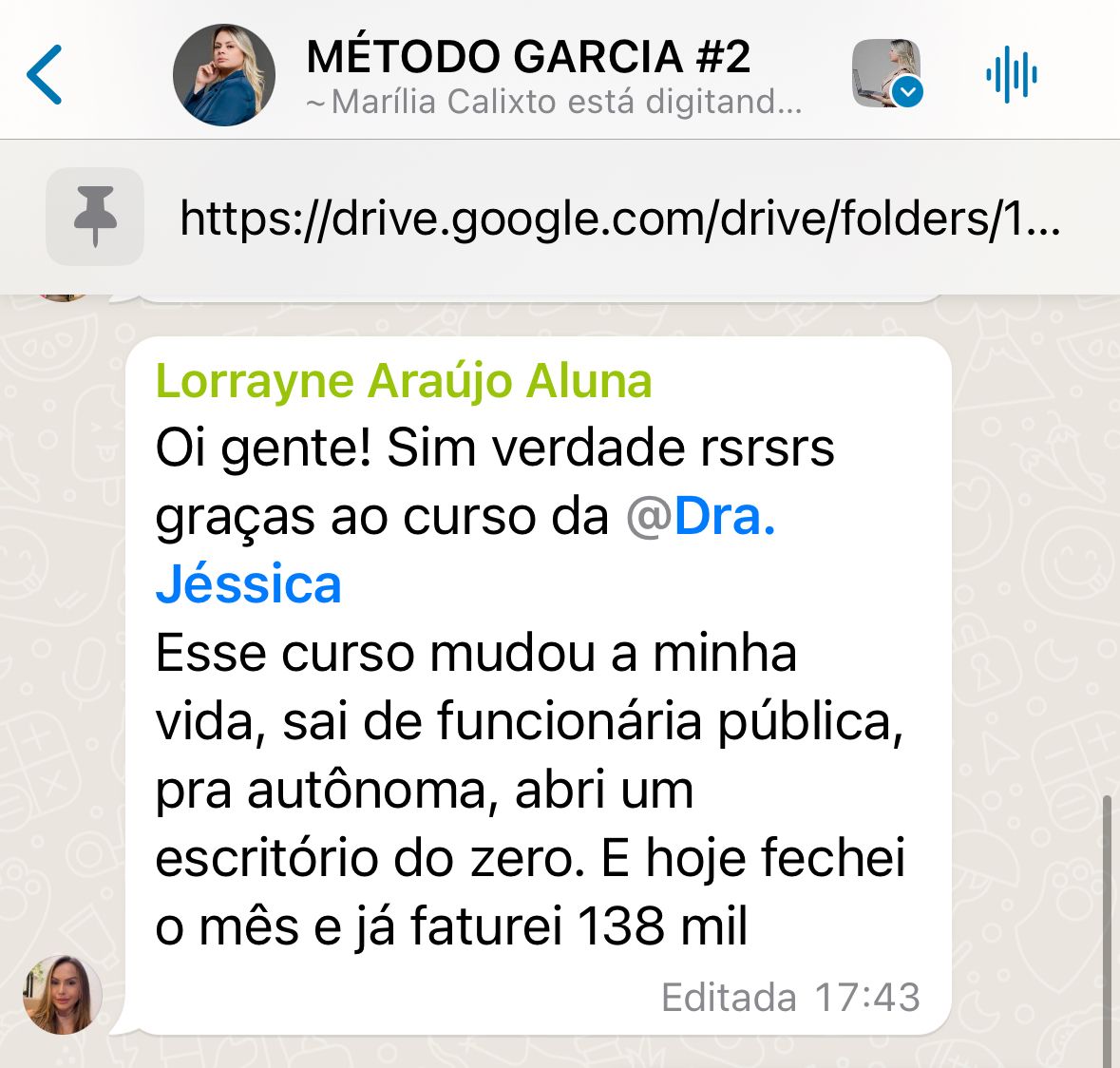Image resolution: width=1120 pixels, height=1068 pixels.
Task: Open the voice chat waveform icon
Action: [x=1011, y=74]
